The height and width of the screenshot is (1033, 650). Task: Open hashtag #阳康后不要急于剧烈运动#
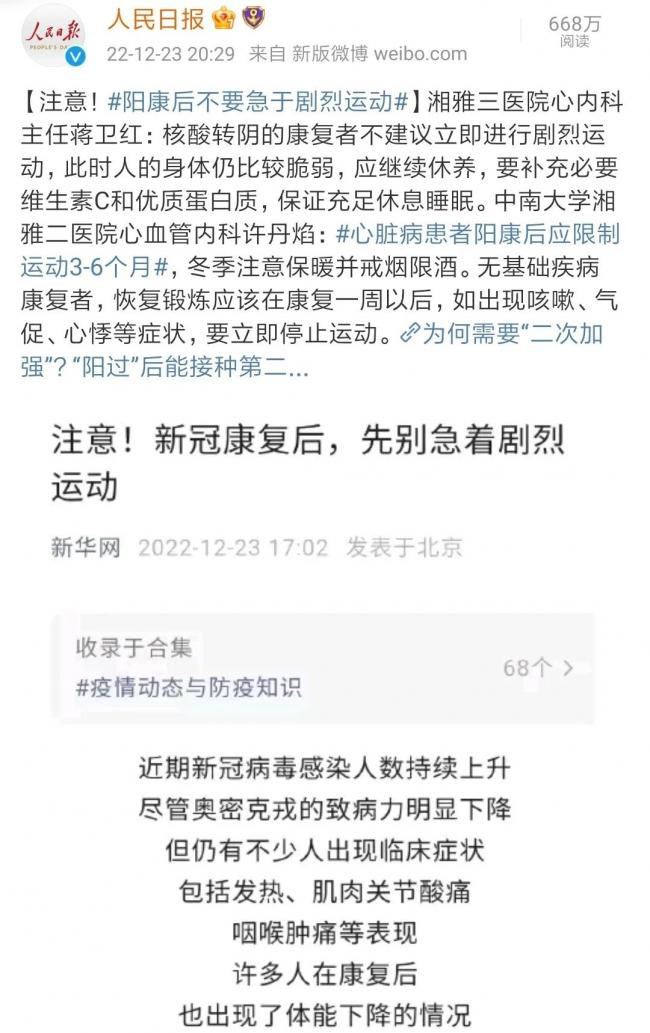click(257, 101)
